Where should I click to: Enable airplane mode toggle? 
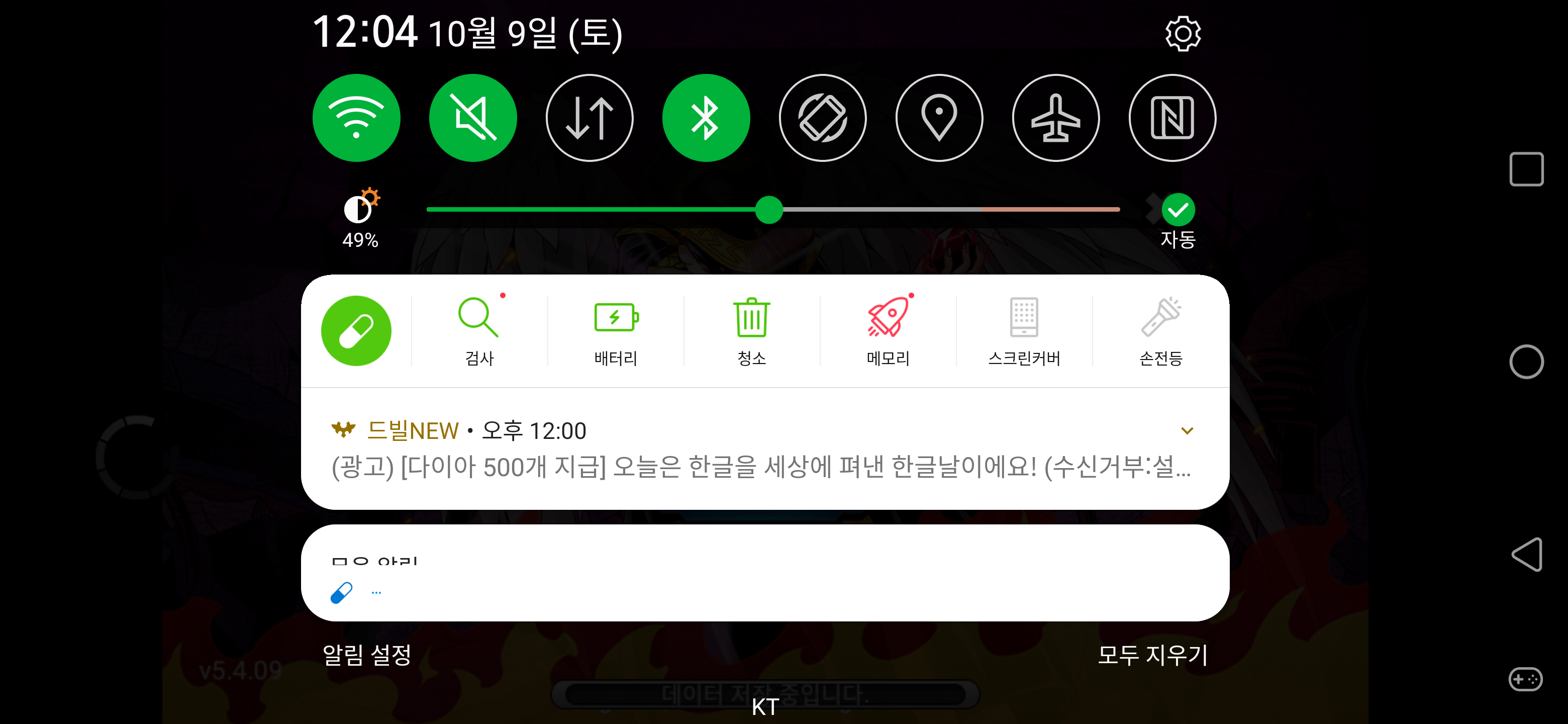pos(1055,118)
